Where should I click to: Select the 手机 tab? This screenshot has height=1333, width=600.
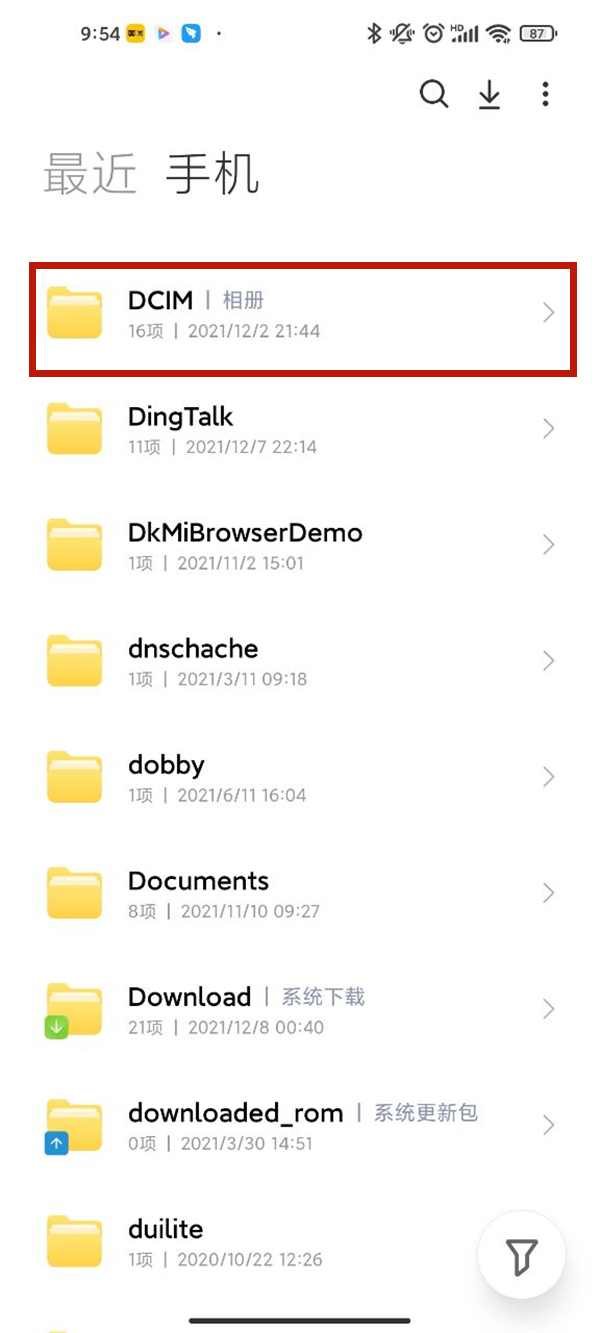[212, 175]
